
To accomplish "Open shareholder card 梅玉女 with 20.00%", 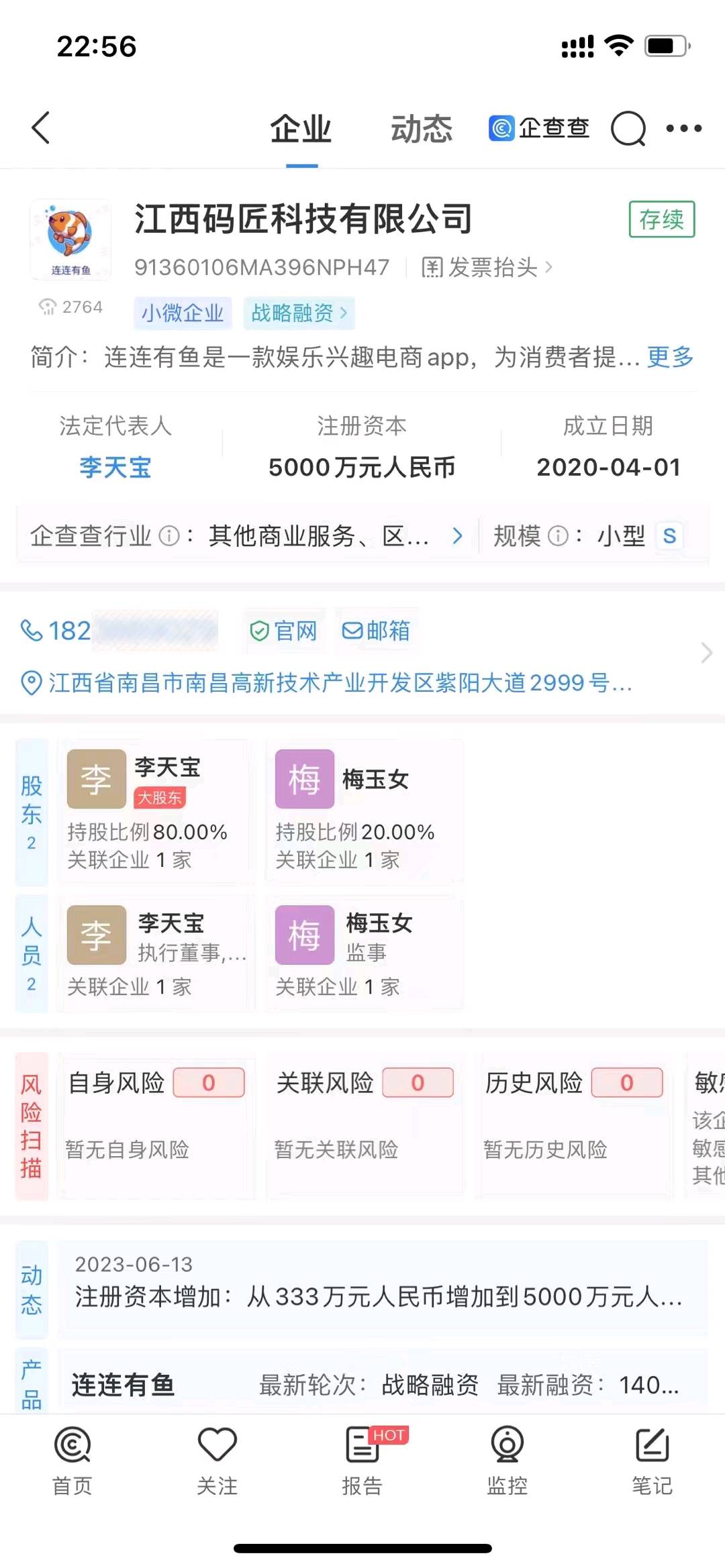I will point(365,811).
